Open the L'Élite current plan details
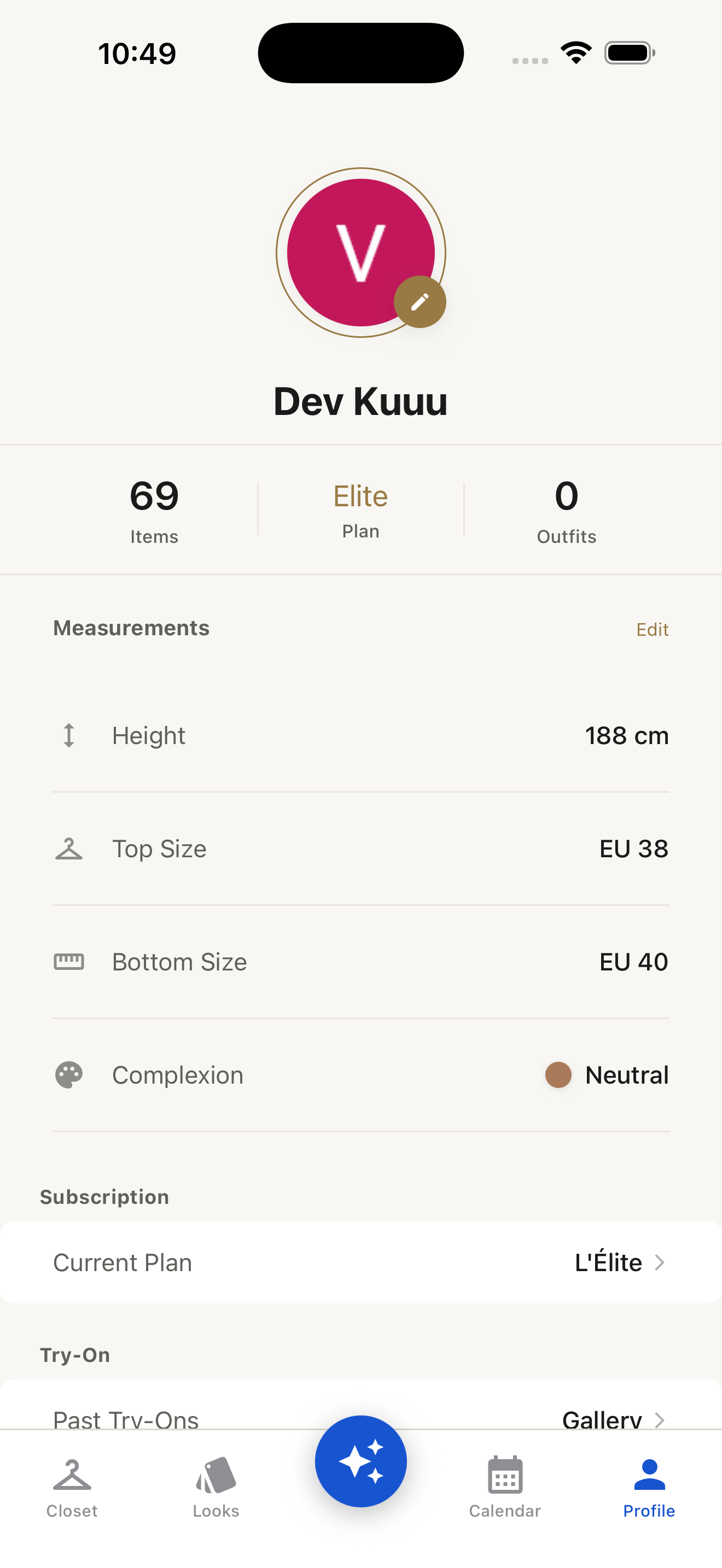The width and height of the screenshot is (722, 1568). pyautogui.click(x=609, y=1262)
